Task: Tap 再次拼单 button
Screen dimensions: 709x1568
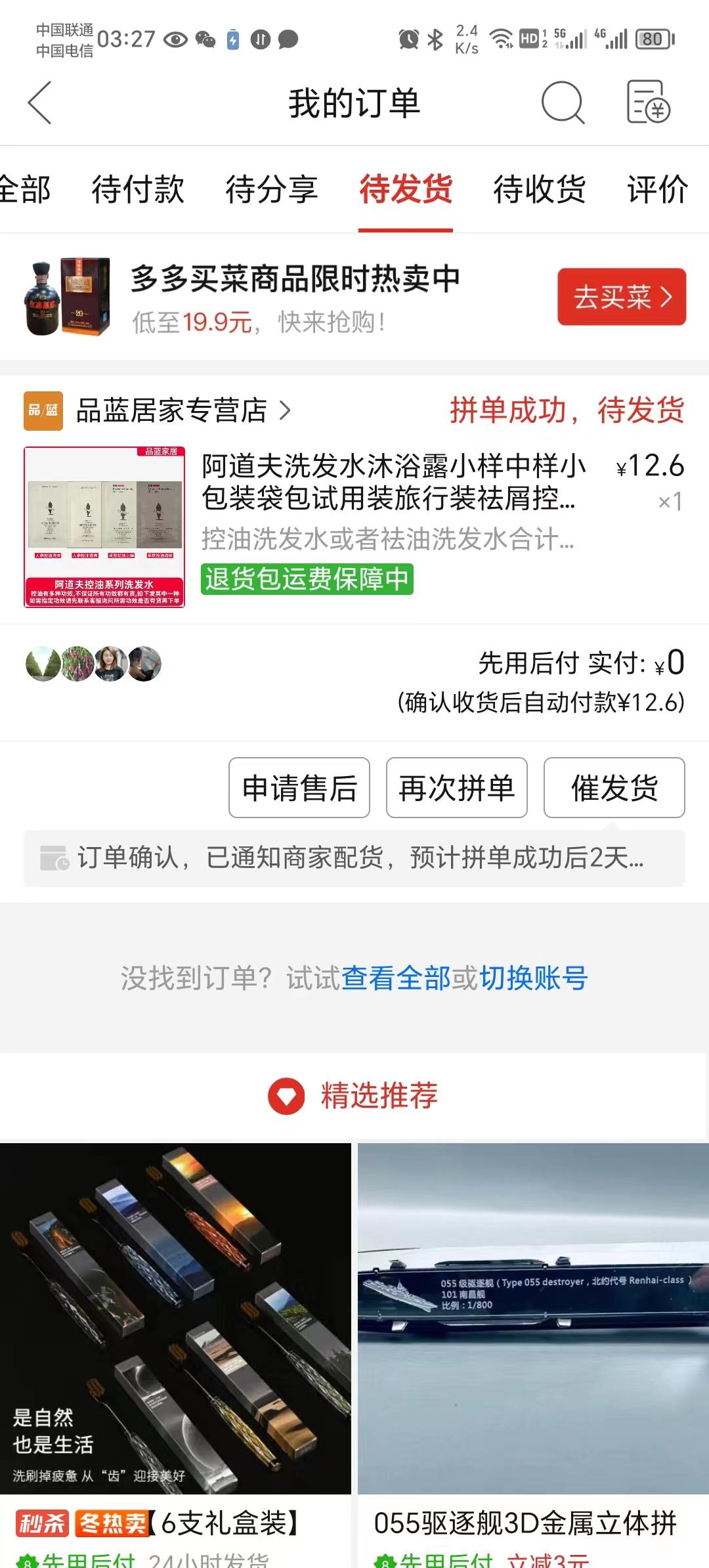Action: (x=457, y=788)
